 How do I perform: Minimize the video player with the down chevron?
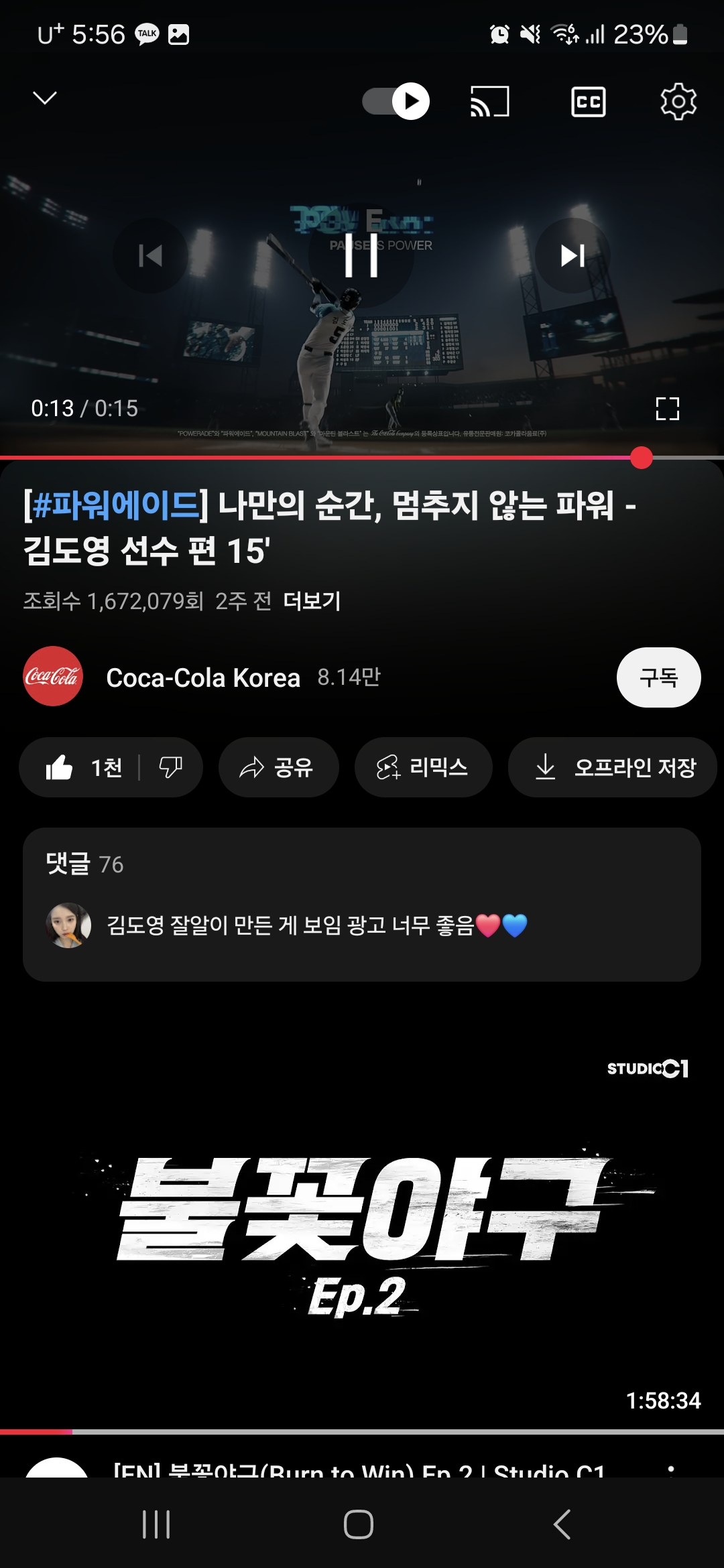point(45,99)
